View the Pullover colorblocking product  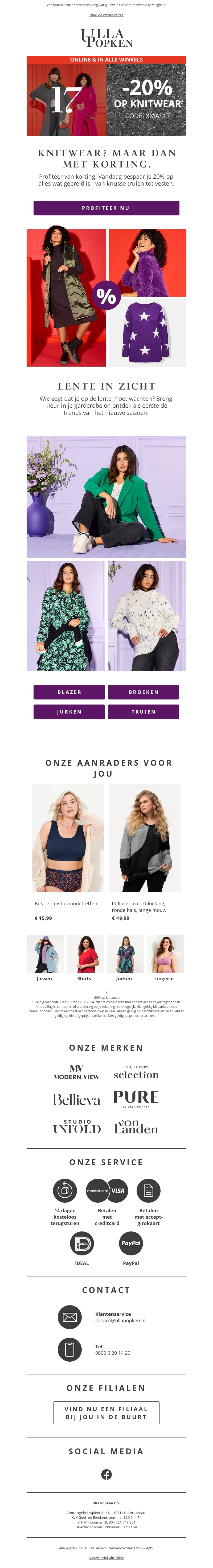click(x=145, y=839)
